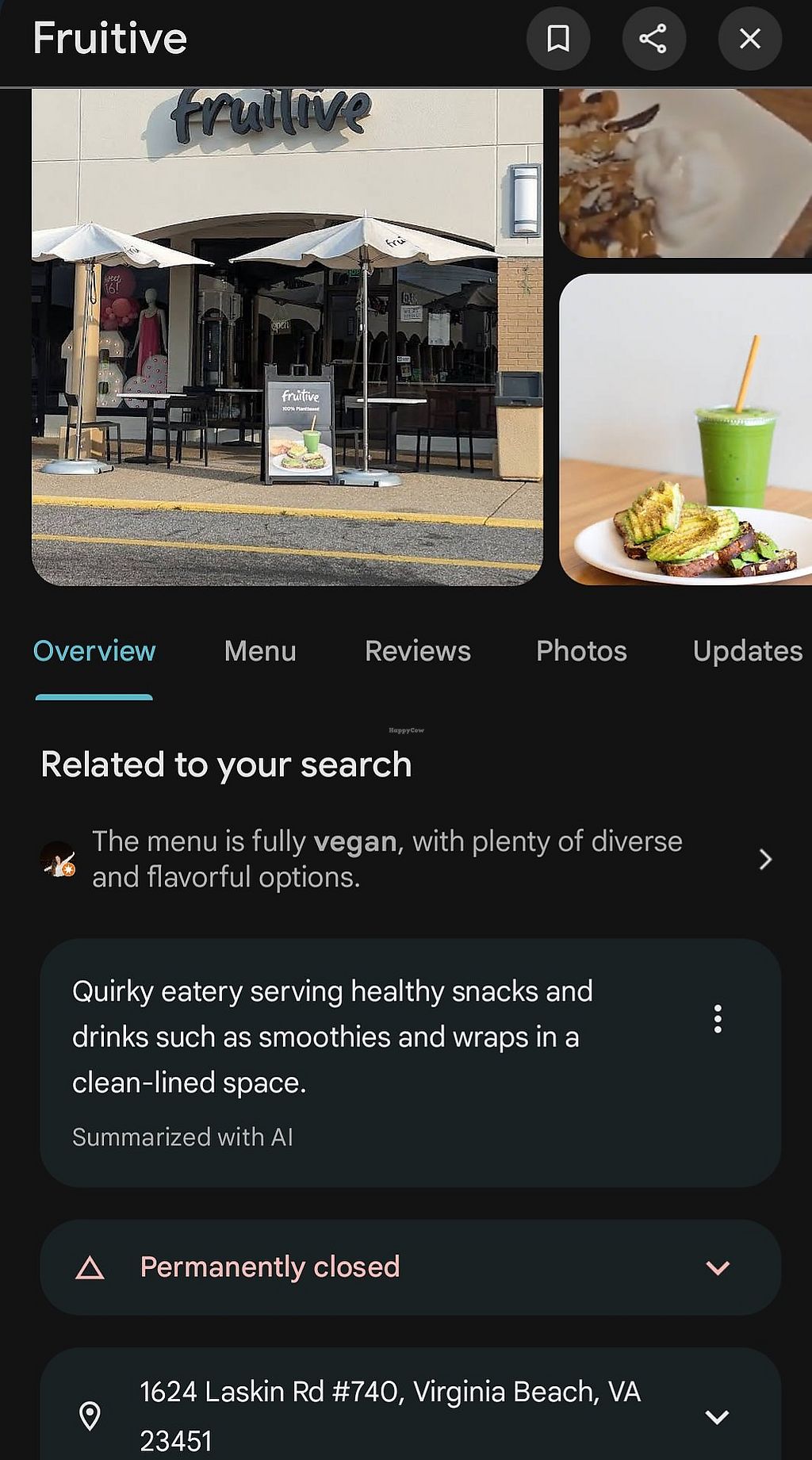The height and width of the screenshot is (1460, 812).
Task: Select the Overview tab
Action: click(94, 651)
